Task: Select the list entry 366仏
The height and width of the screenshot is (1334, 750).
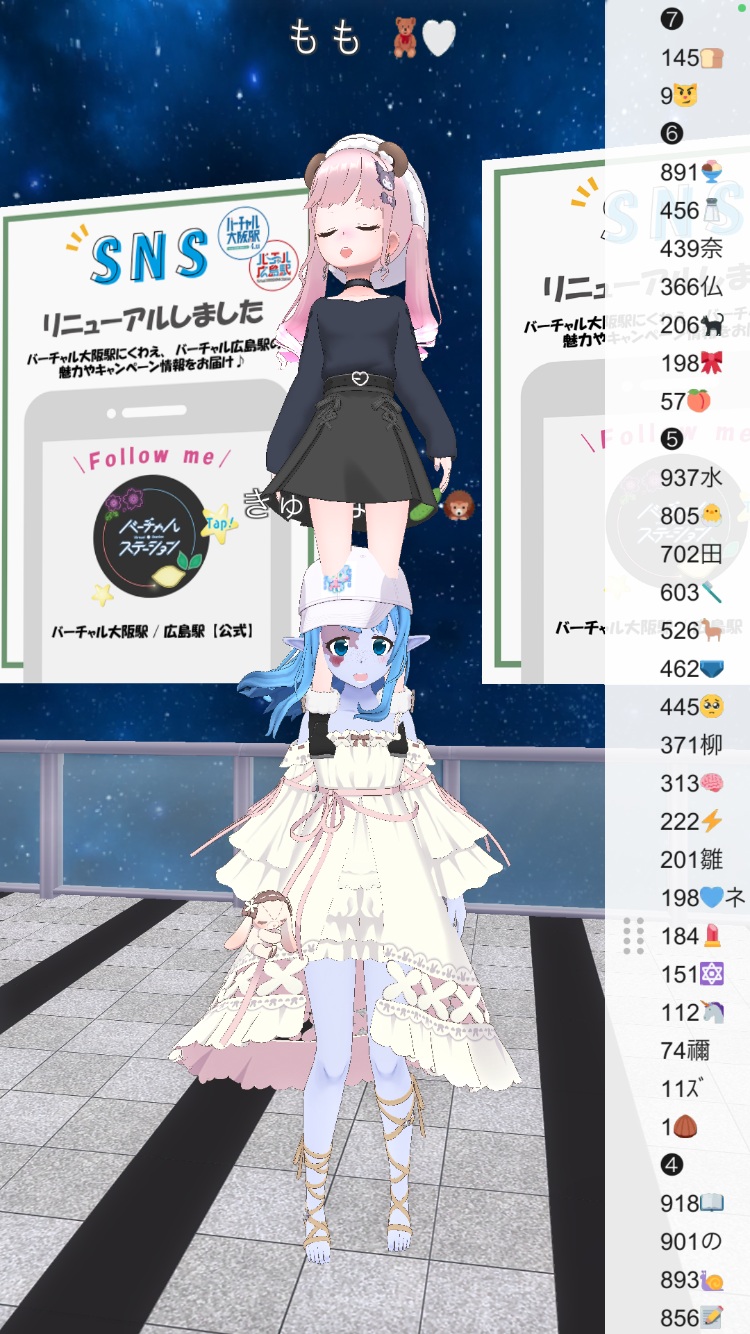Action: (x=691, y=287)
